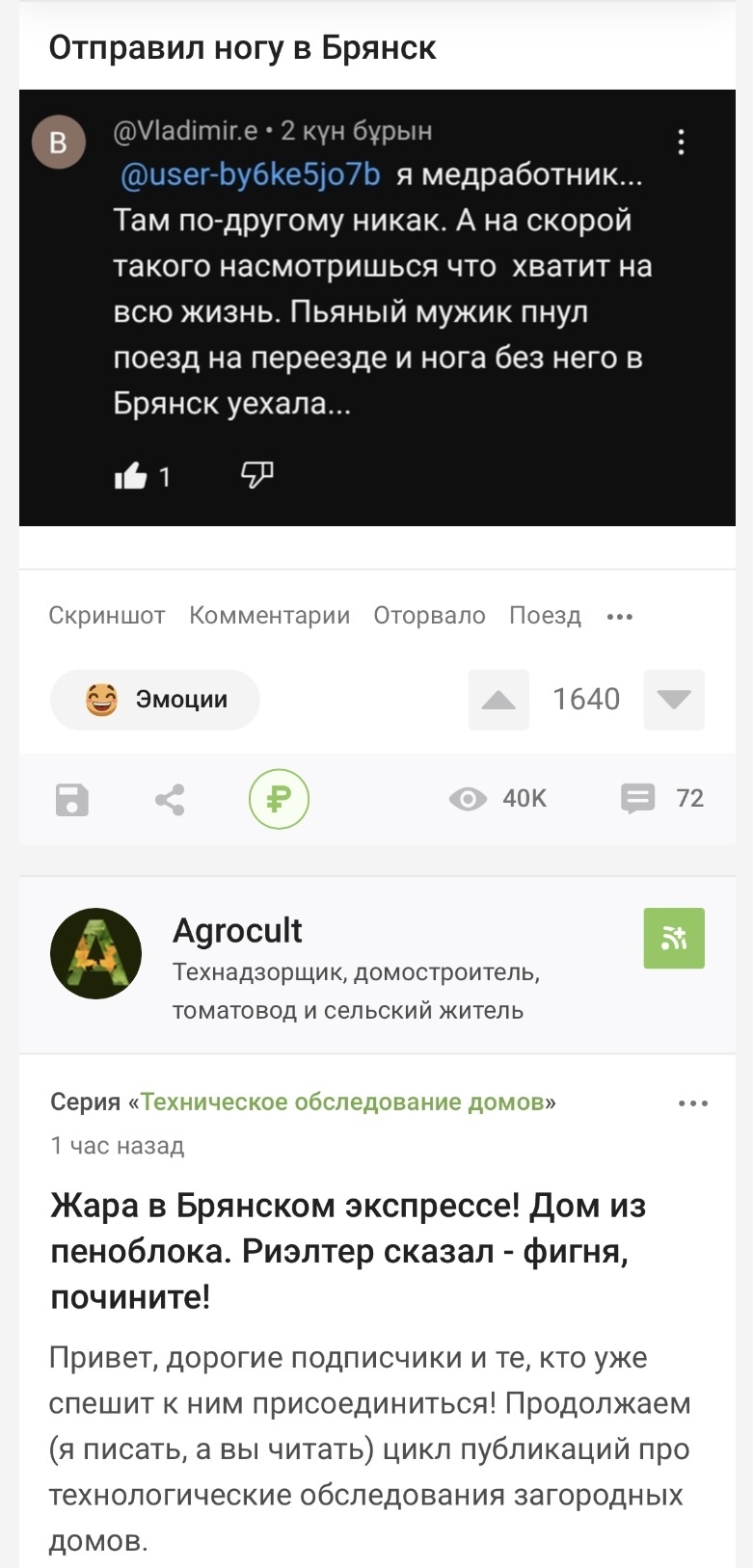The height and width of the screenshot is (1568, 753).
Task: Open the Скриншот tag
Action: pos(107,616)
